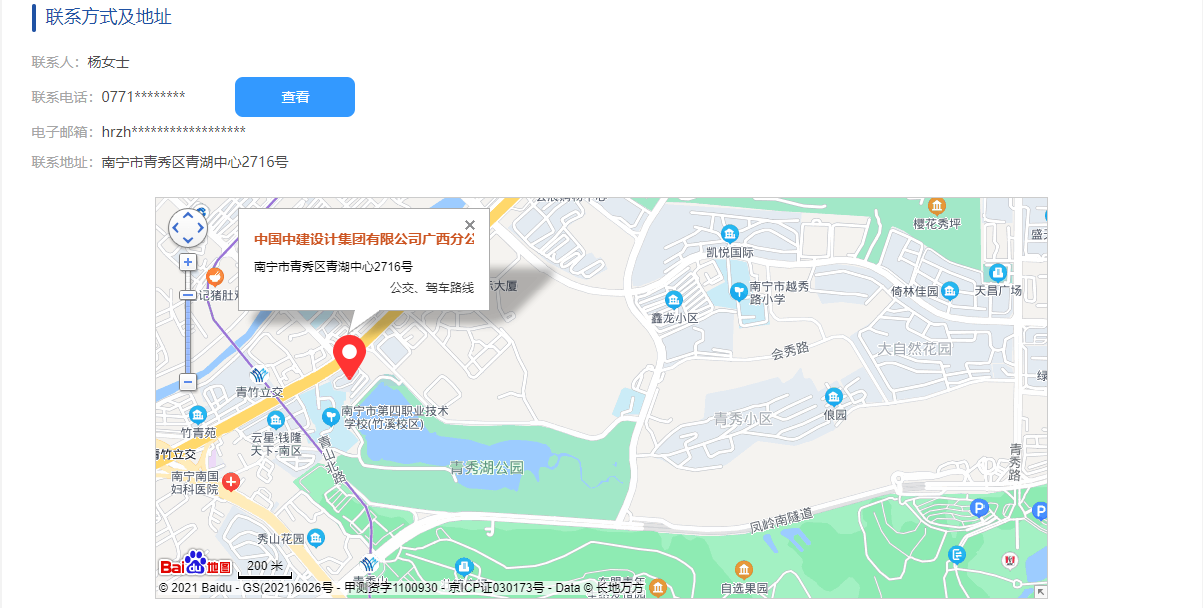Screen dimensions: 1203x608
Task: Tap the expand icon at map corner
Action: pos(1040,592)
